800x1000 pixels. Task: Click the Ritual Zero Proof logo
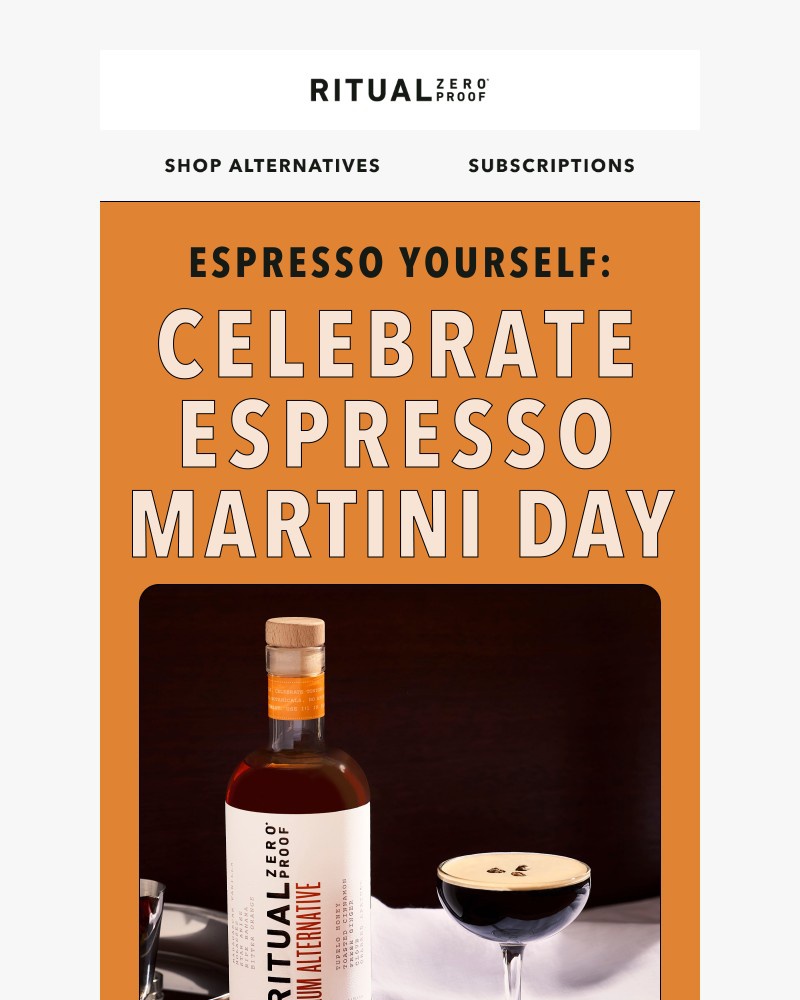[x=399, y=89]
